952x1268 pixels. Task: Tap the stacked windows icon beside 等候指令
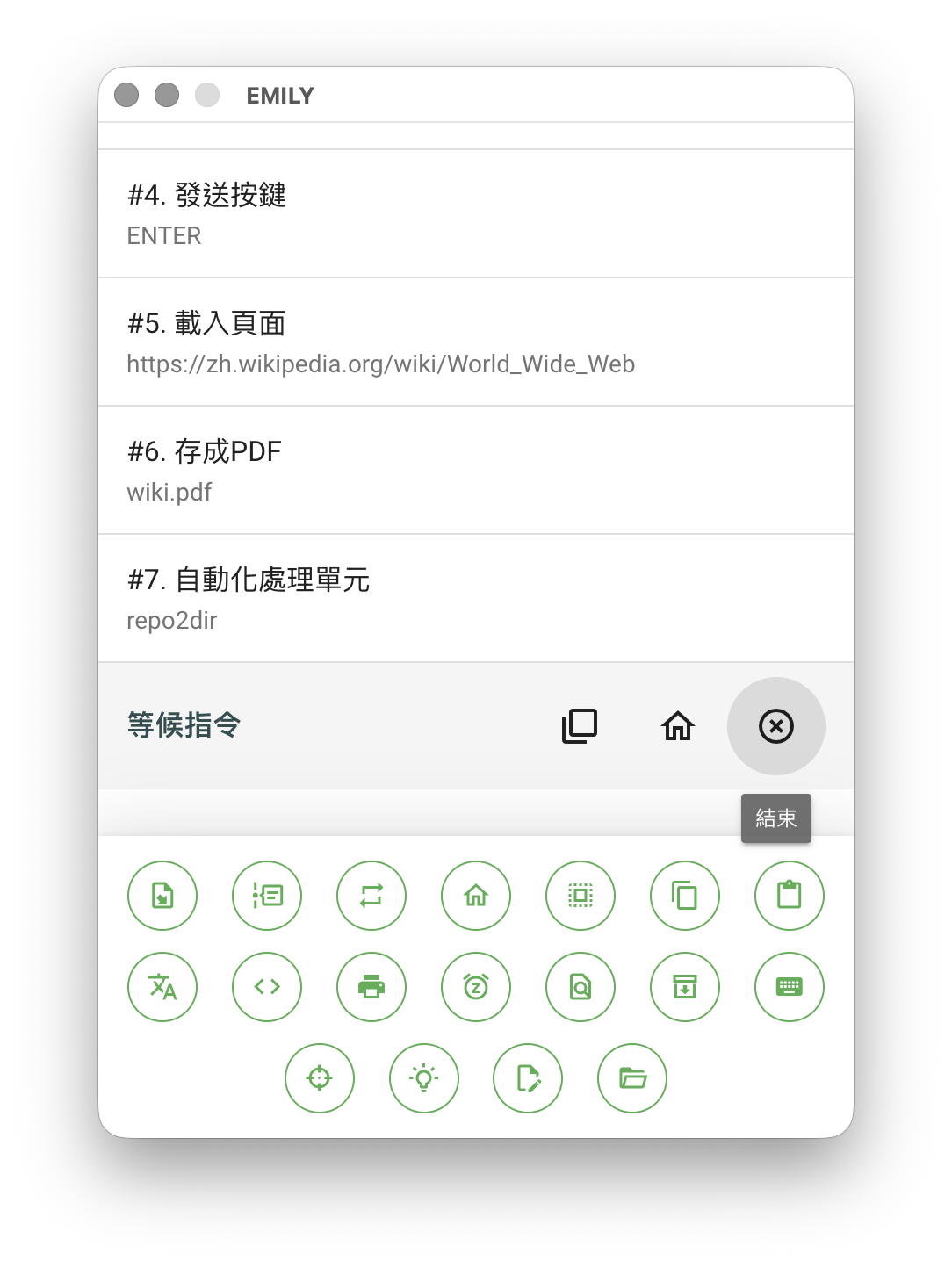[580, 726]
